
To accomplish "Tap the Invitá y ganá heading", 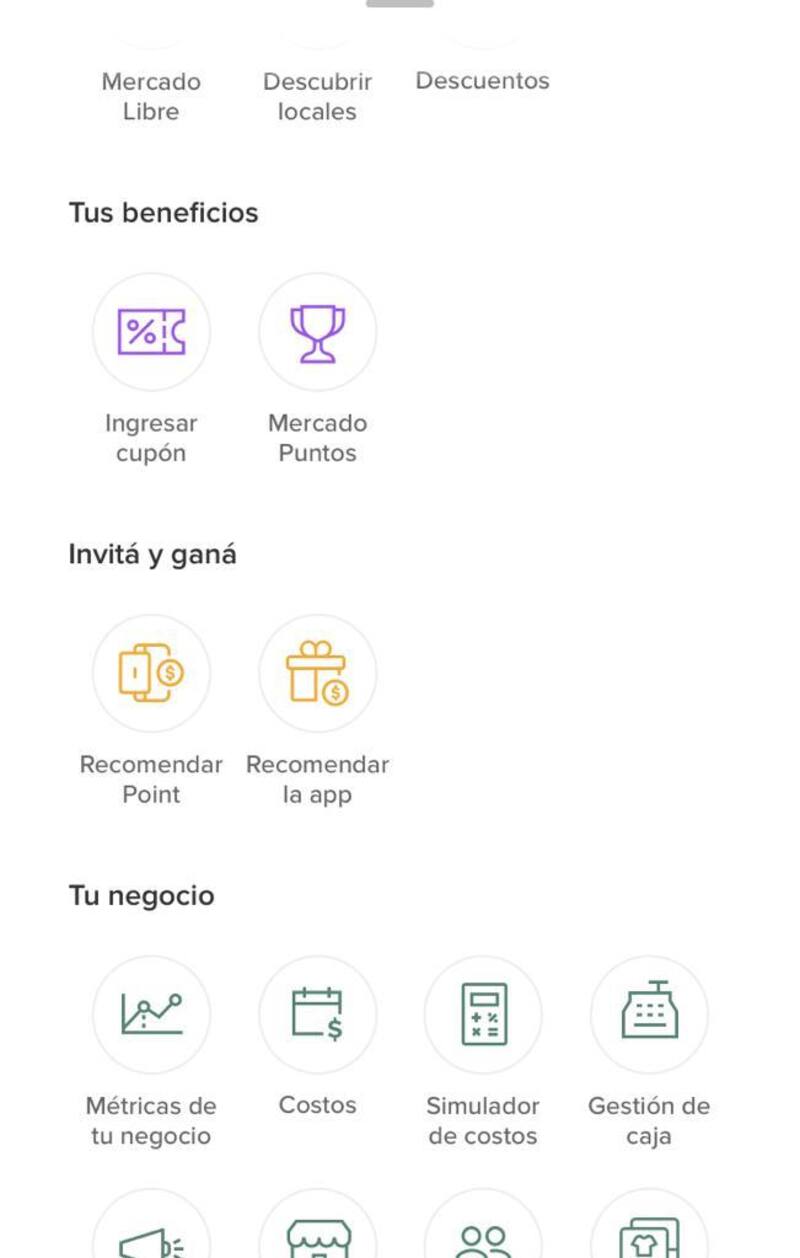I will 153,553.
